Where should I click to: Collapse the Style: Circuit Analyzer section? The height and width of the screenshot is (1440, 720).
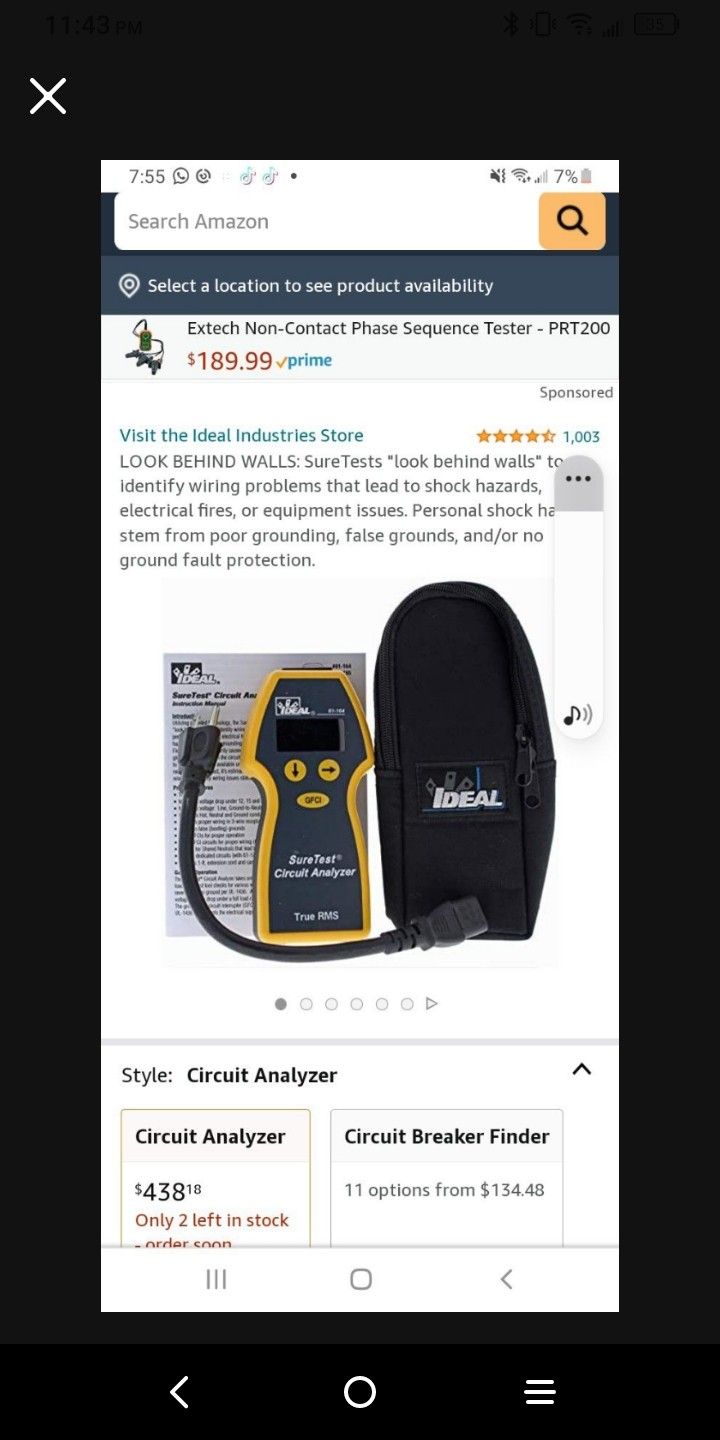[582, 1069]
